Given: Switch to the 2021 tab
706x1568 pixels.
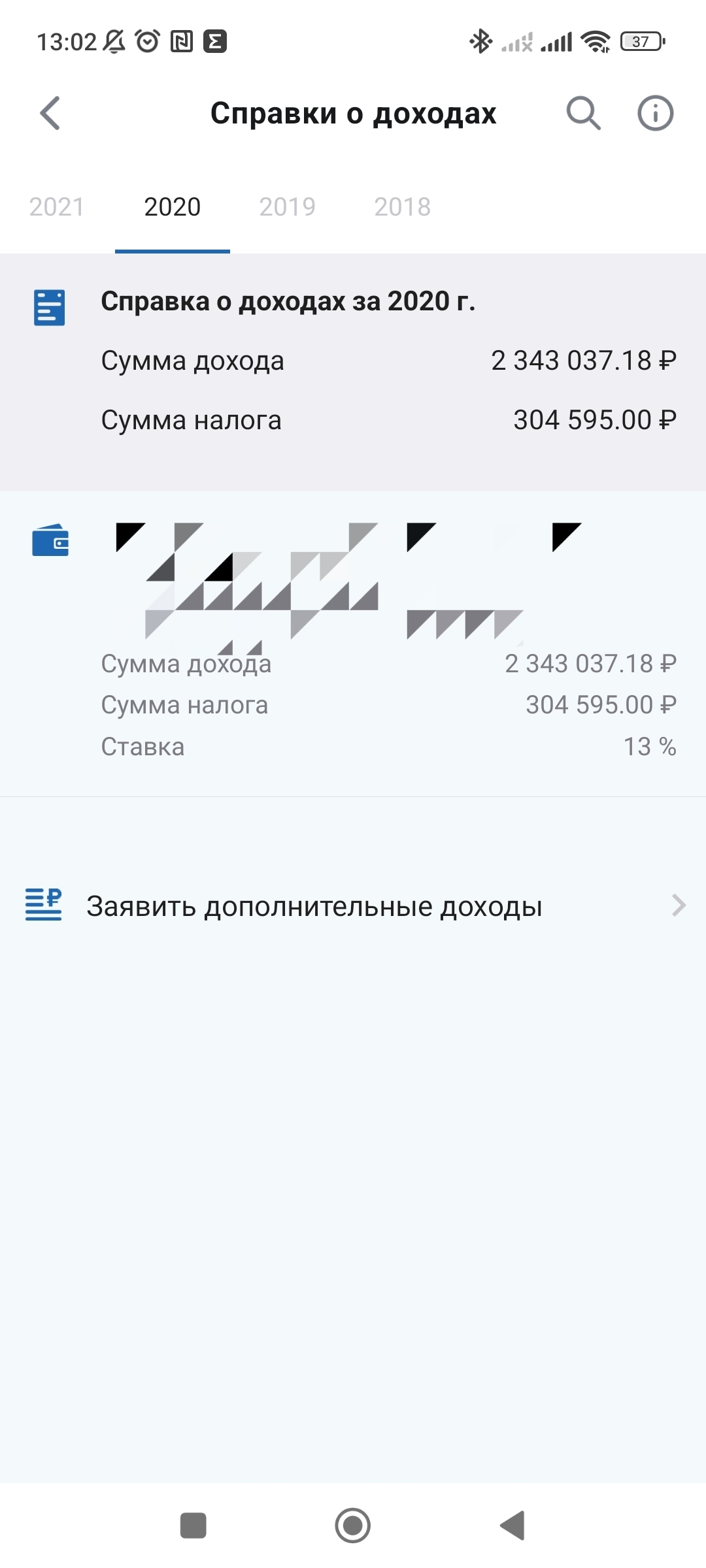Looking at the screenshot, I should 57,207.
